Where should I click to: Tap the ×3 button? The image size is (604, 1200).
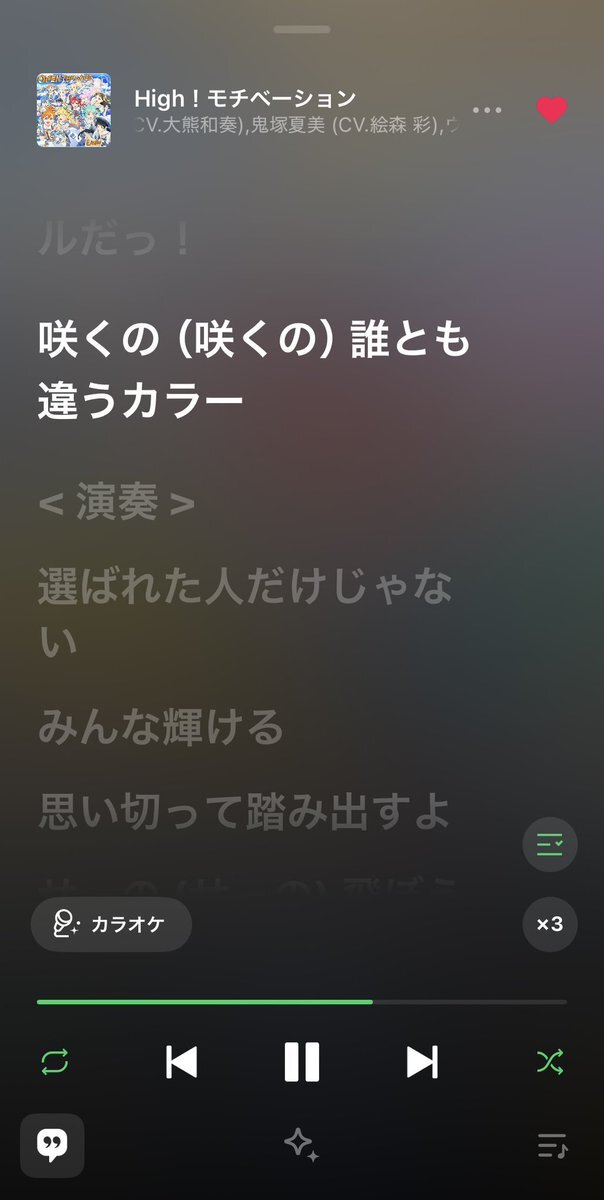coord(550,924)
